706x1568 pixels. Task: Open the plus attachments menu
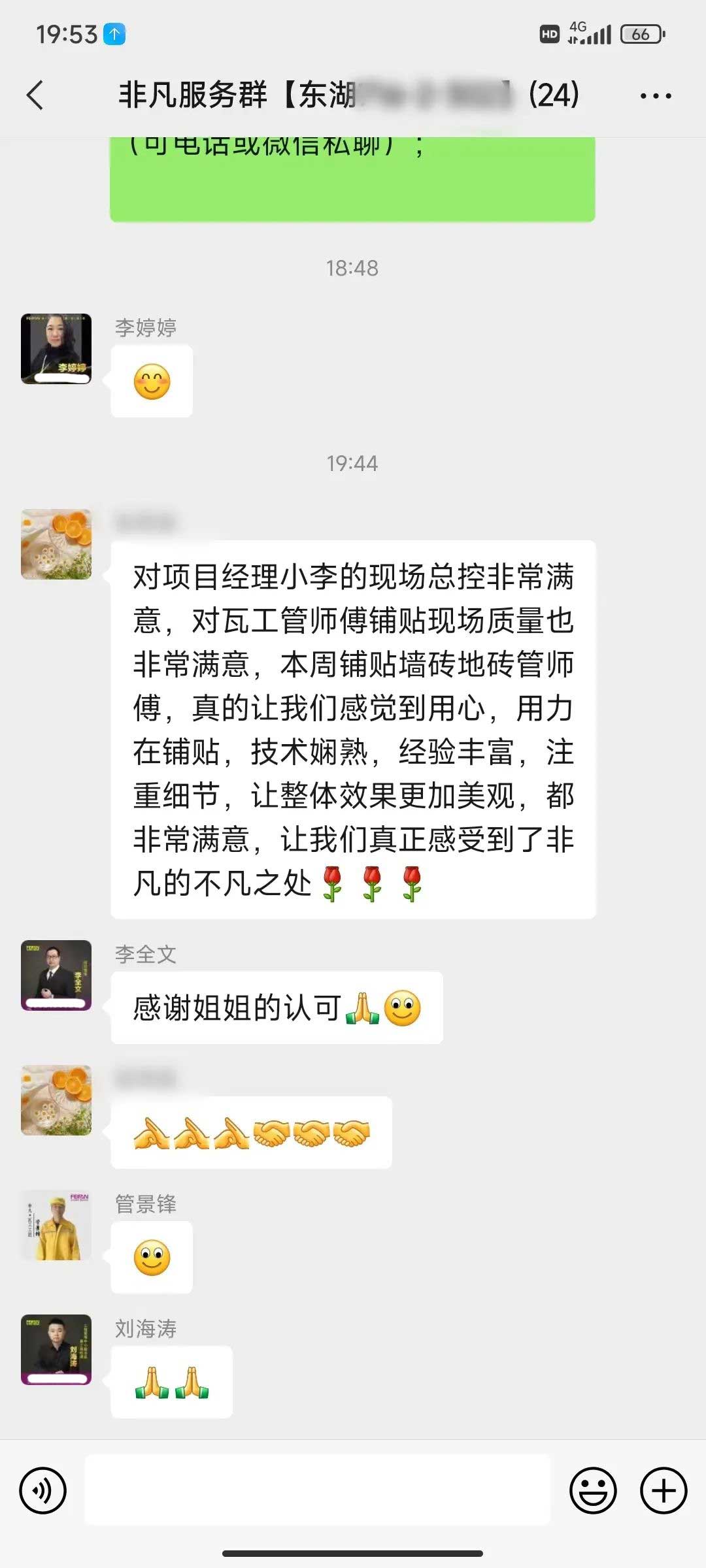(664, 1490)
